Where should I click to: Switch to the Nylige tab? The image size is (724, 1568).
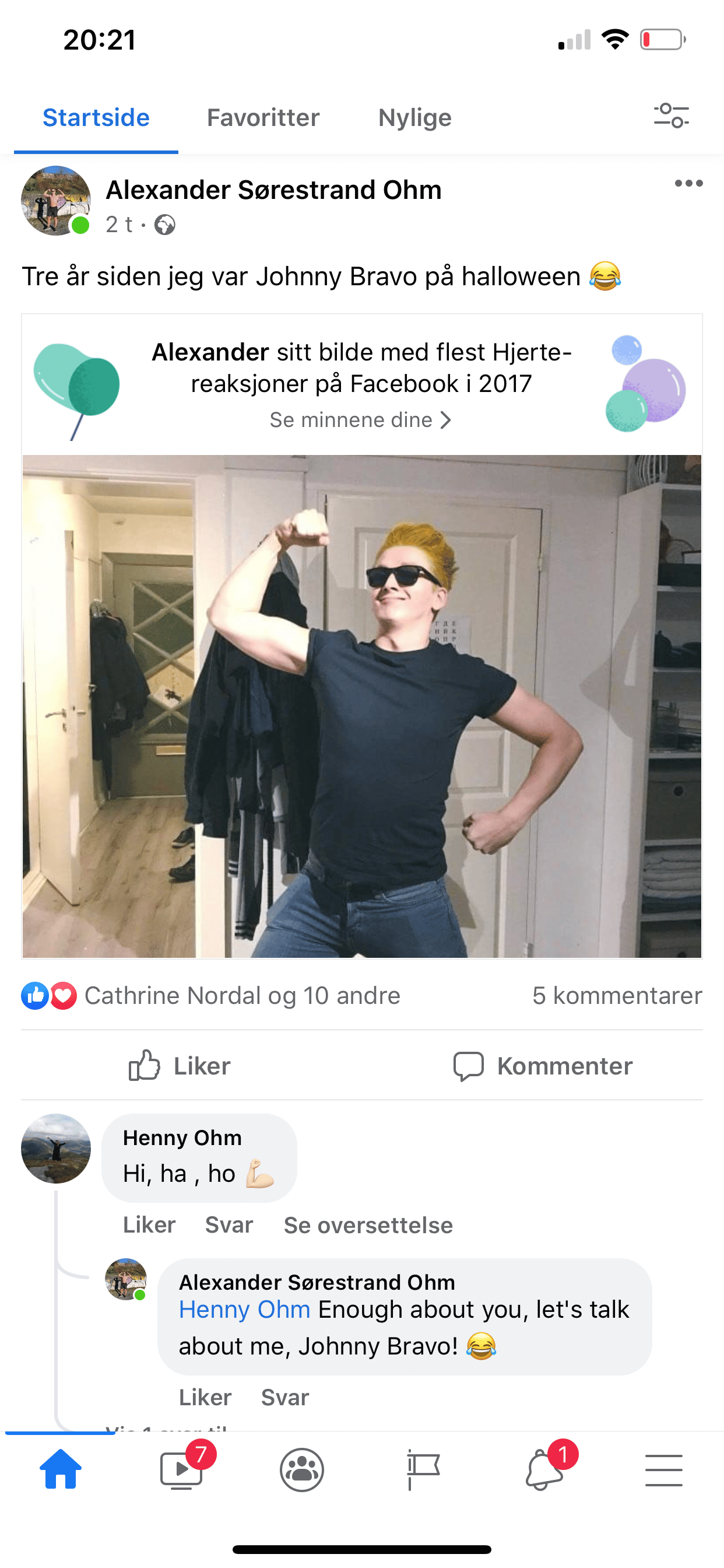[x=414, y=117]
